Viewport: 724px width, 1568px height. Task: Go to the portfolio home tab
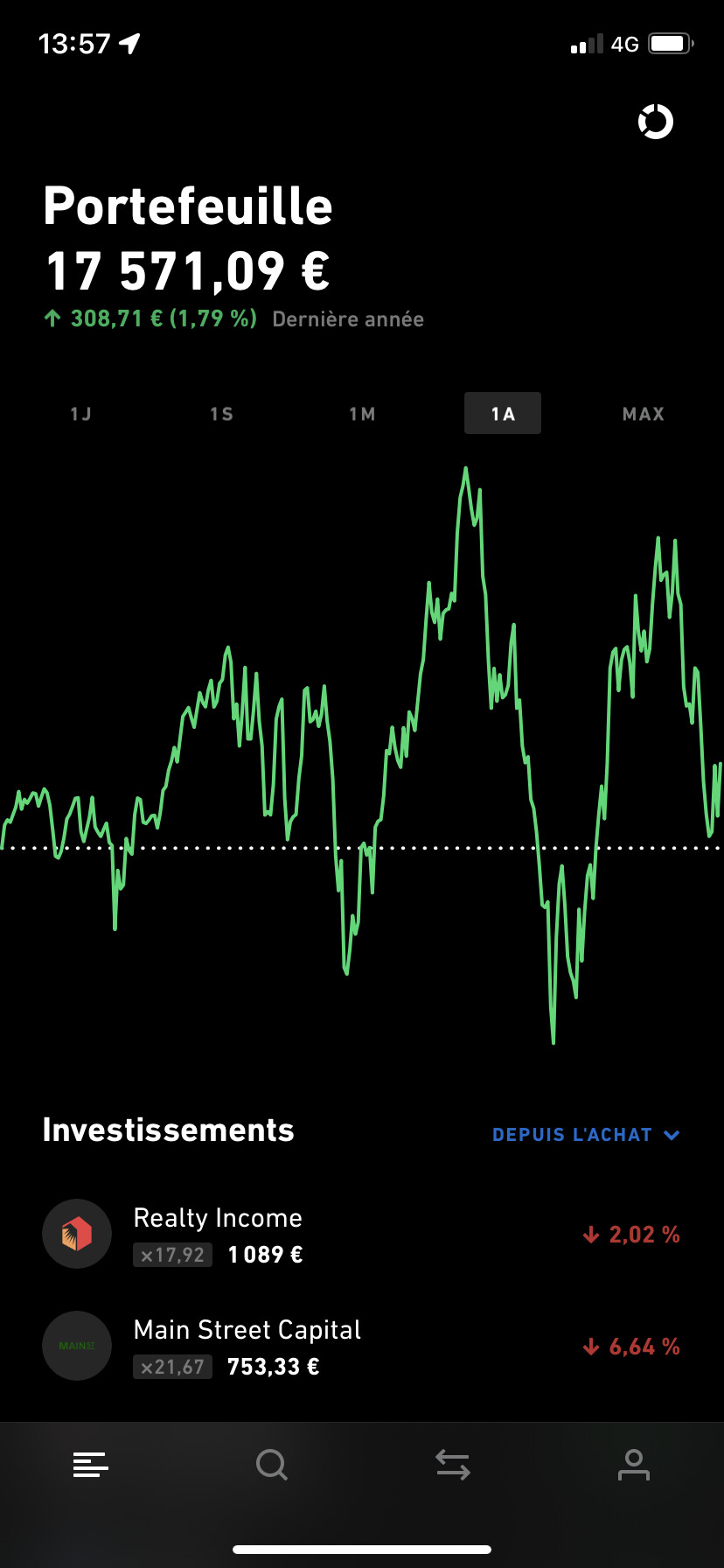click(91, 1464)
